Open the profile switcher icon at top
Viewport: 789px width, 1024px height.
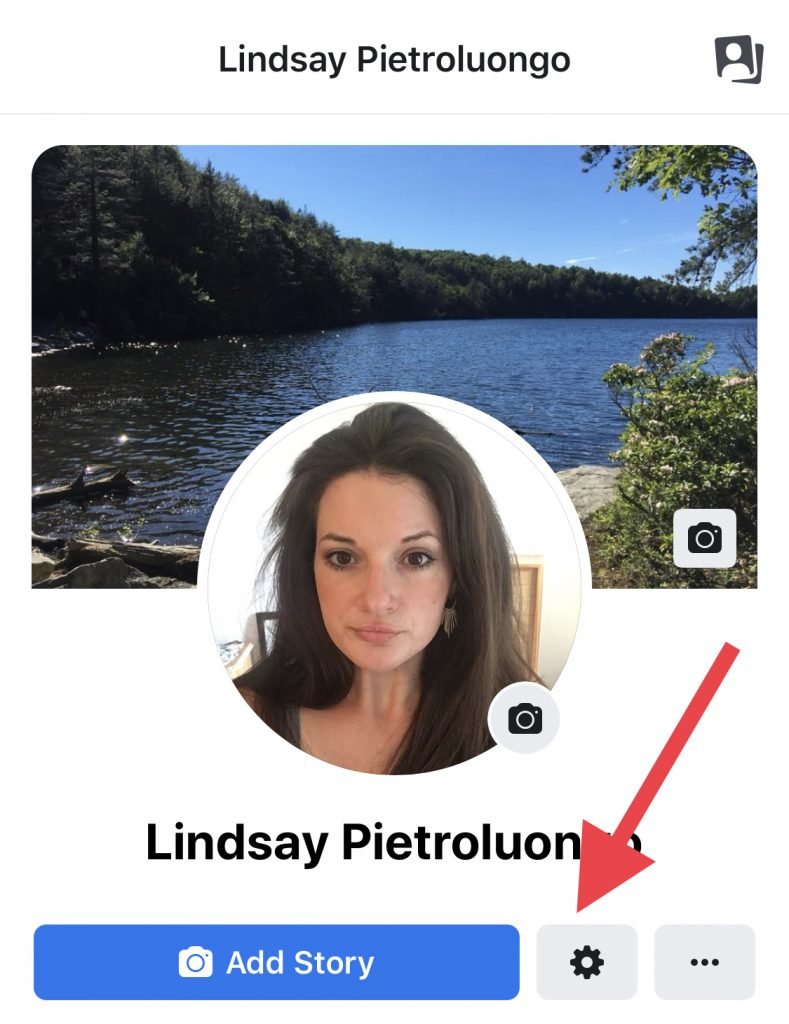[x=738, y=59]
